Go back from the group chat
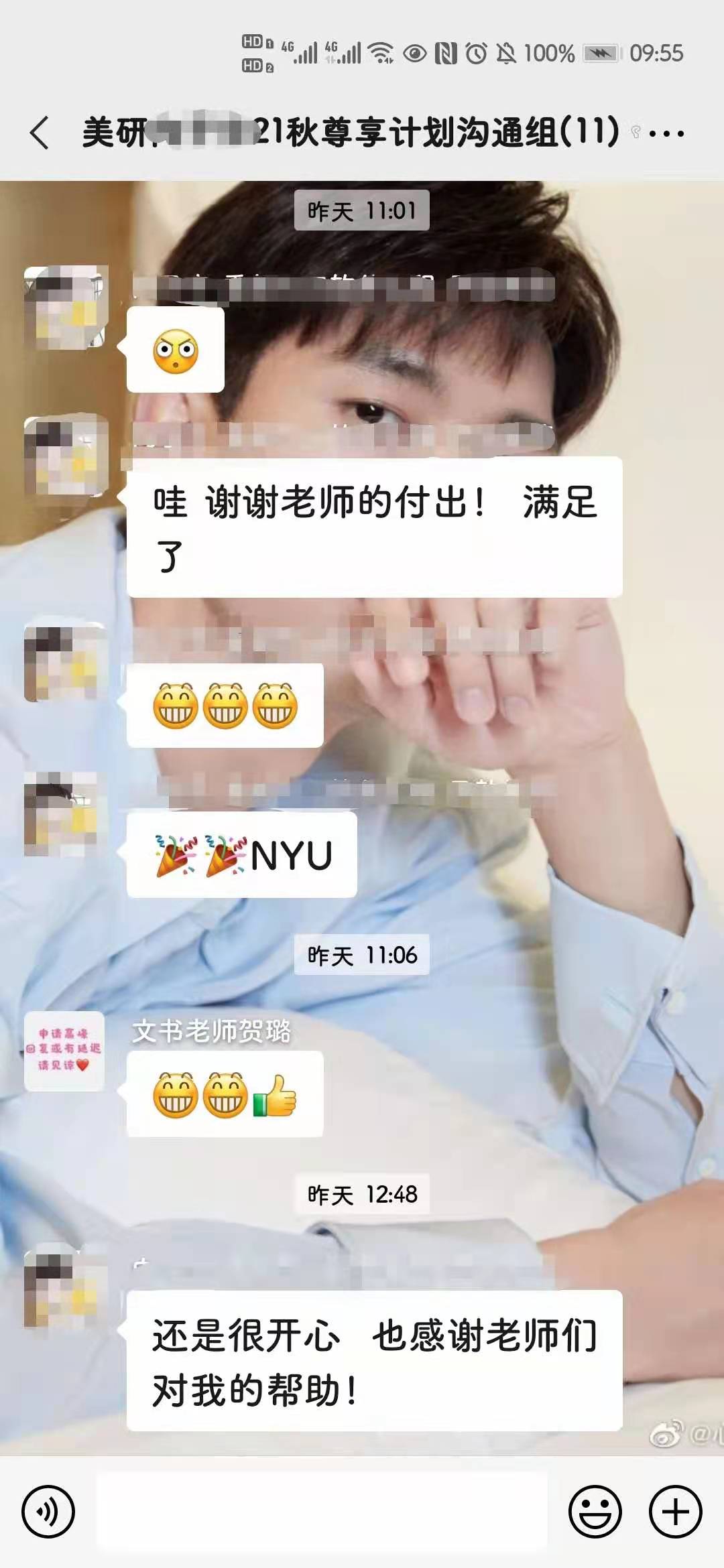The width and height of the screenshot is (724, 1568). point(40,132)
